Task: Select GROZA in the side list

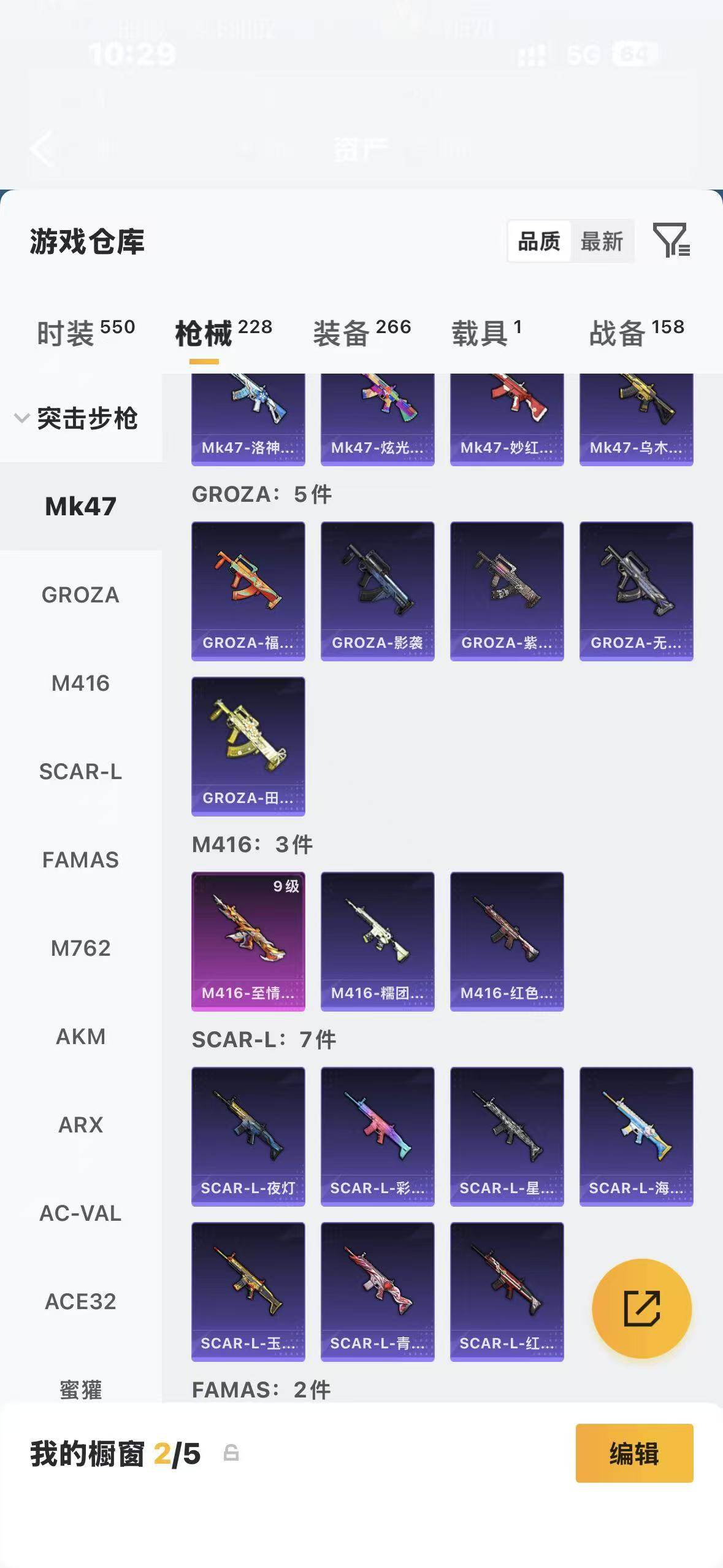Action: (80, 594)
